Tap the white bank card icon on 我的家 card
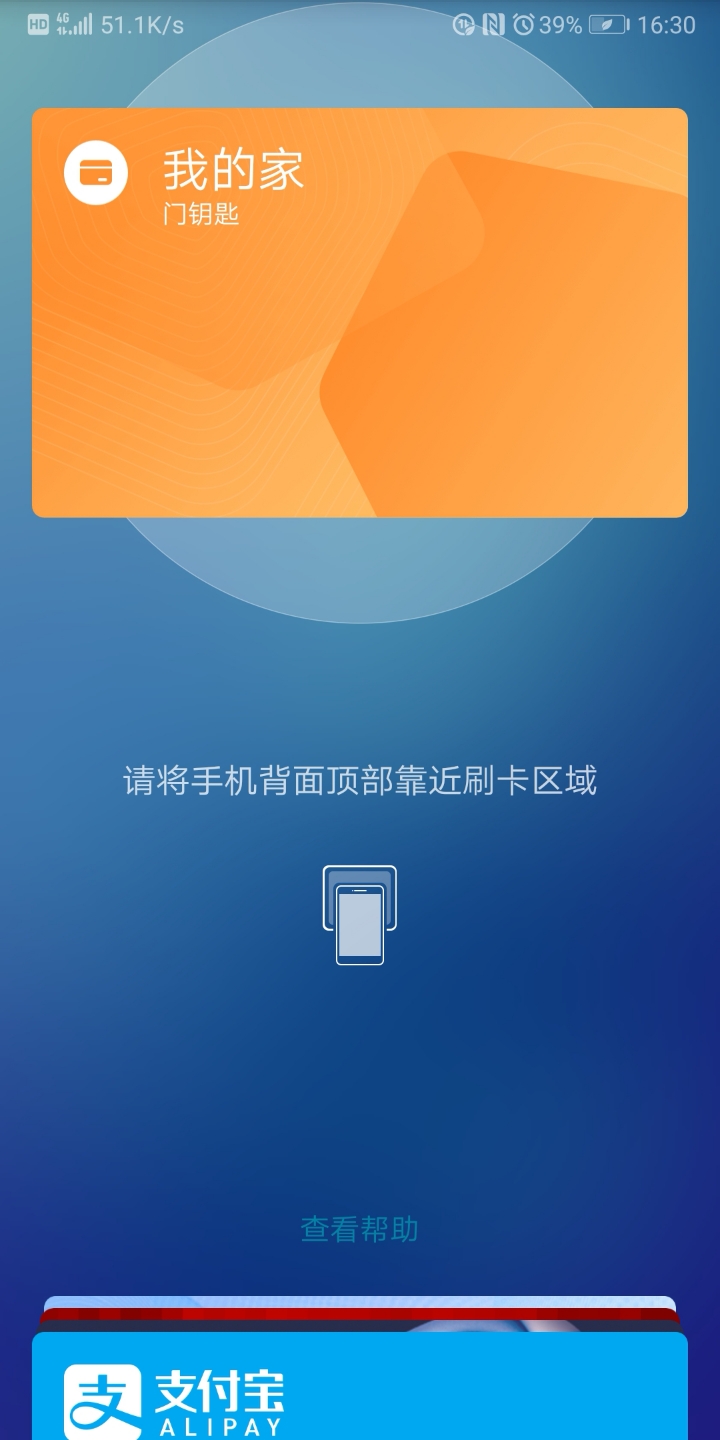The image size is (720, 1440). pos(95,172)
